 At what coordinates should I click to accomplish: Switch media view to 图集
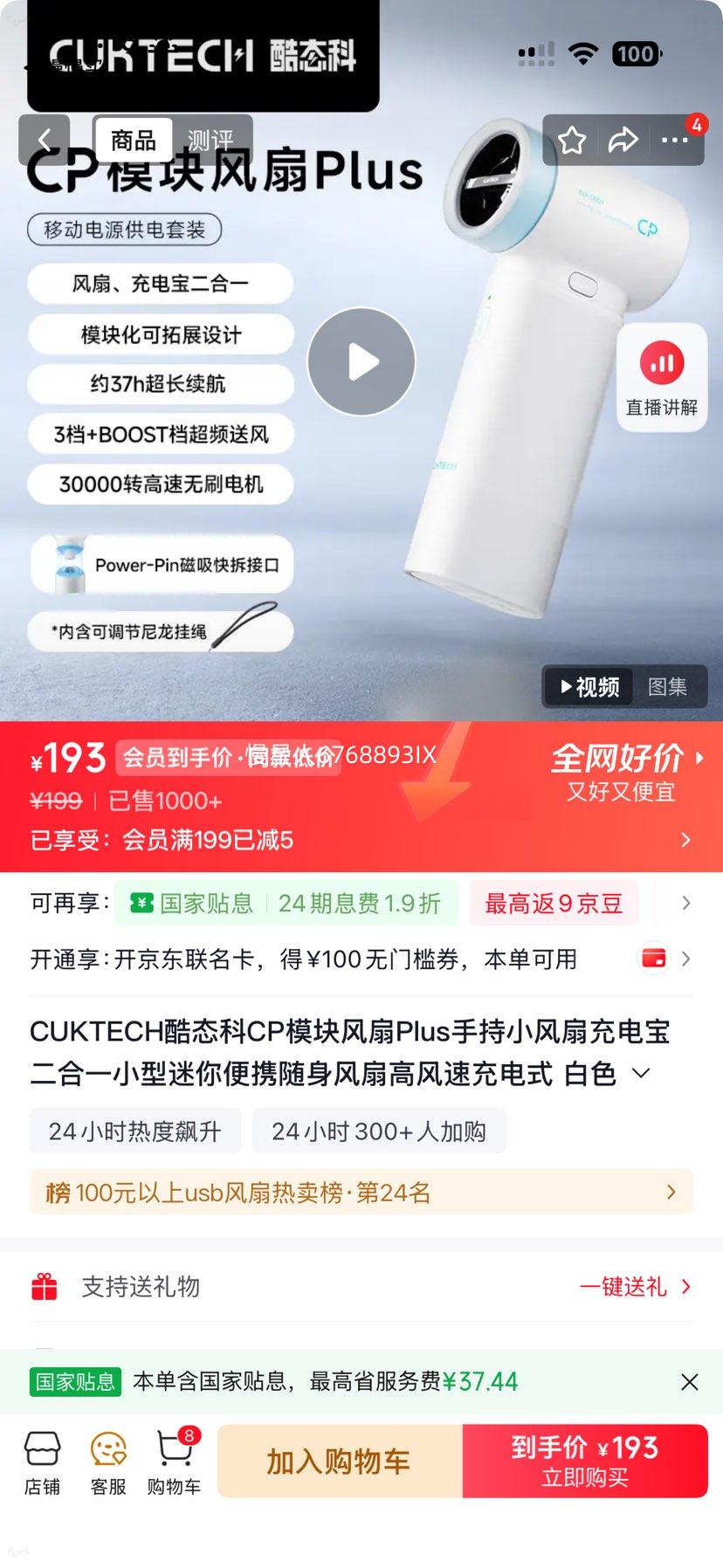tap(667, 687)
